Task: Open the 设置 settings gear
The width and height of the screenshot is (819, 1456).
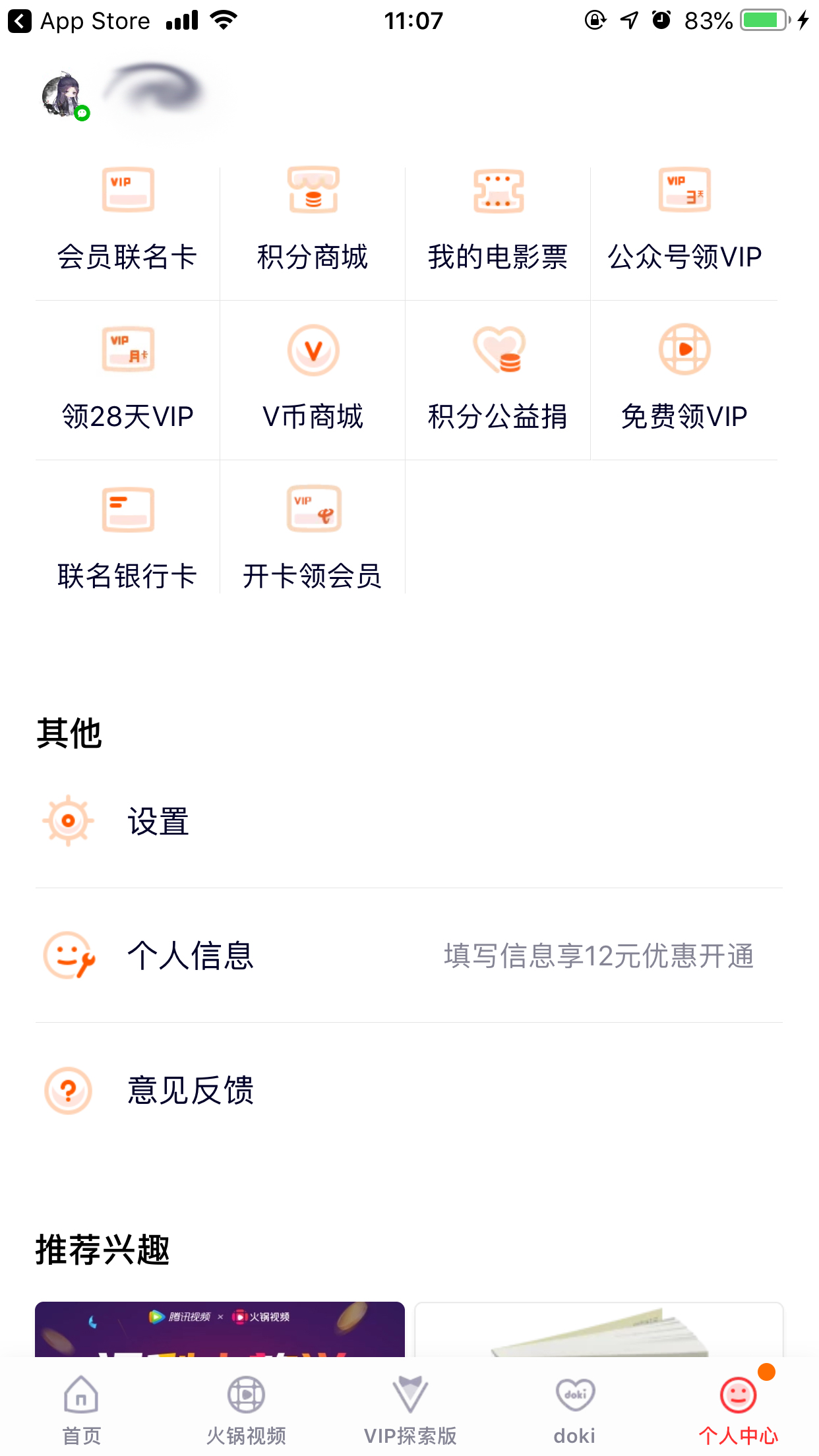Action: pyautogui.click(x=157, y=821)
